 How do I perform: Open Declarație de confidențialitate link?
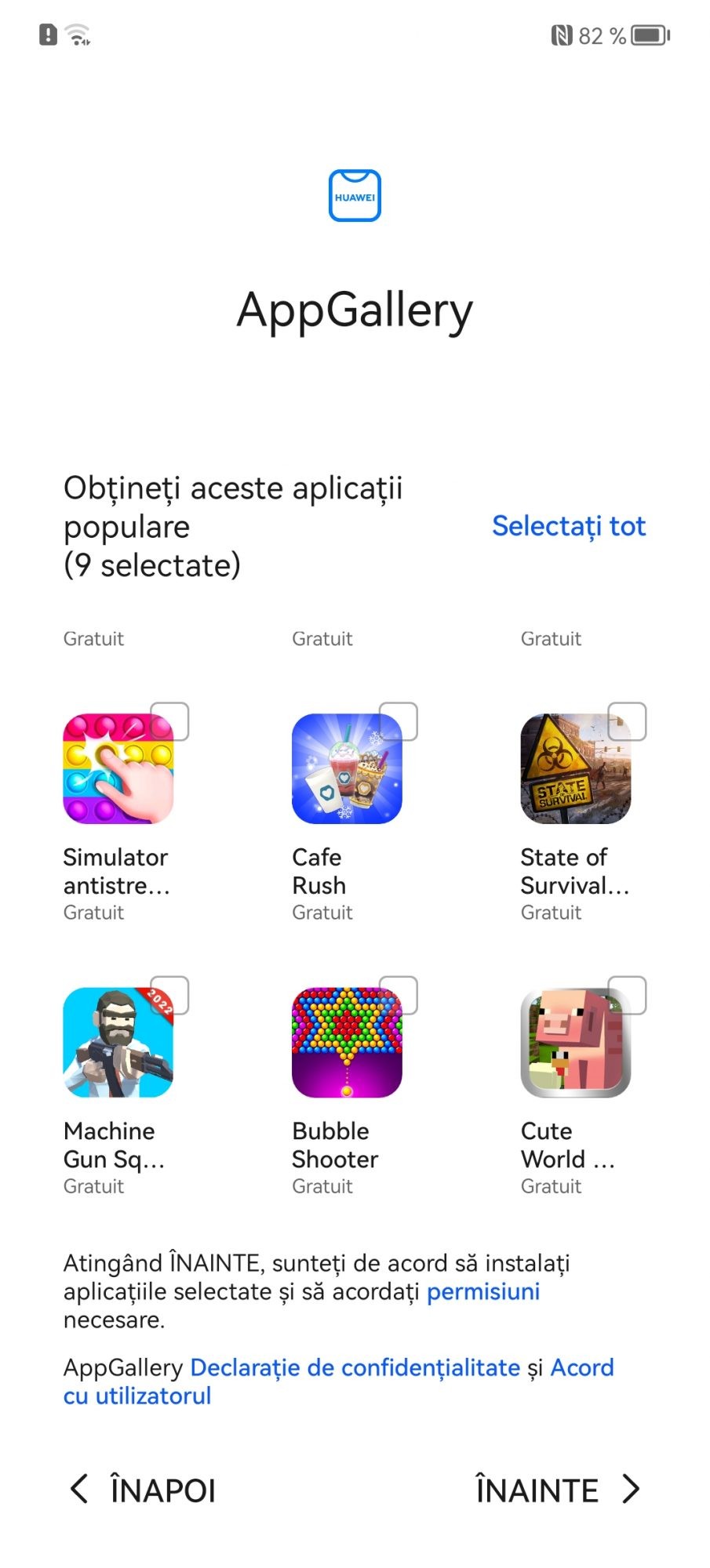click(x=355, y=1367)
